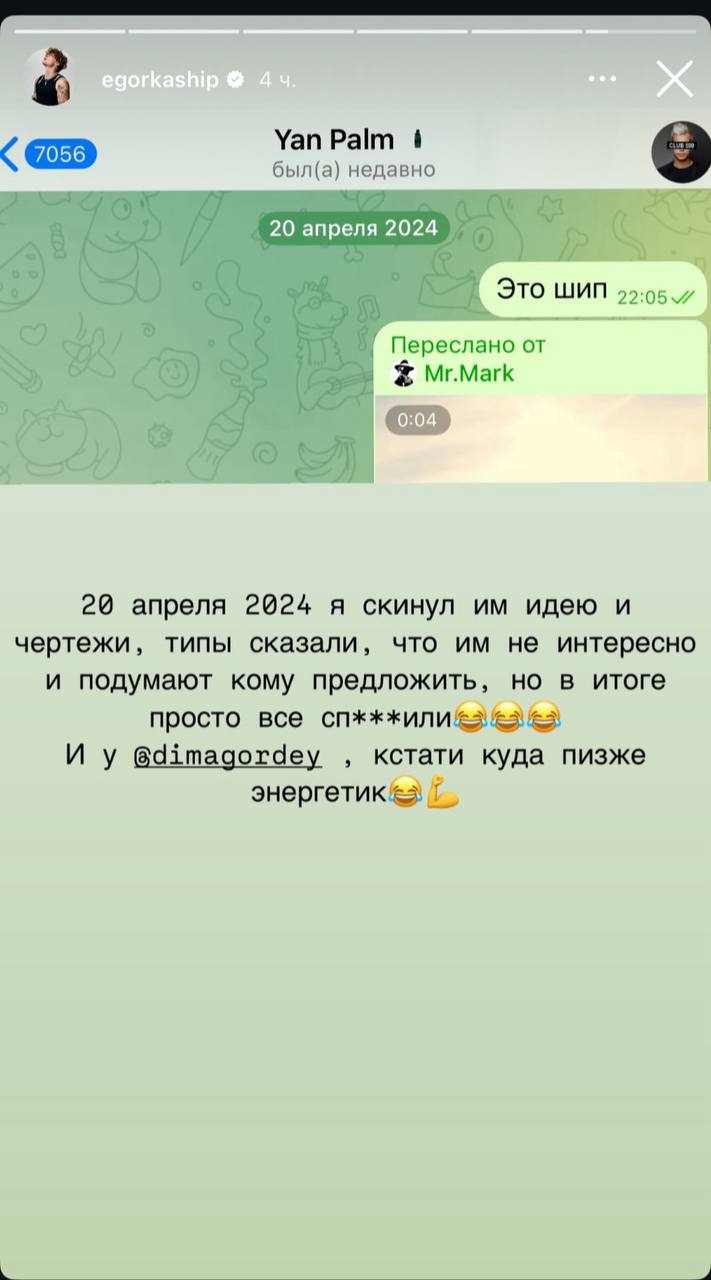
Task: Open the @dimagordey mention
Action: click(x=228, y=756)
